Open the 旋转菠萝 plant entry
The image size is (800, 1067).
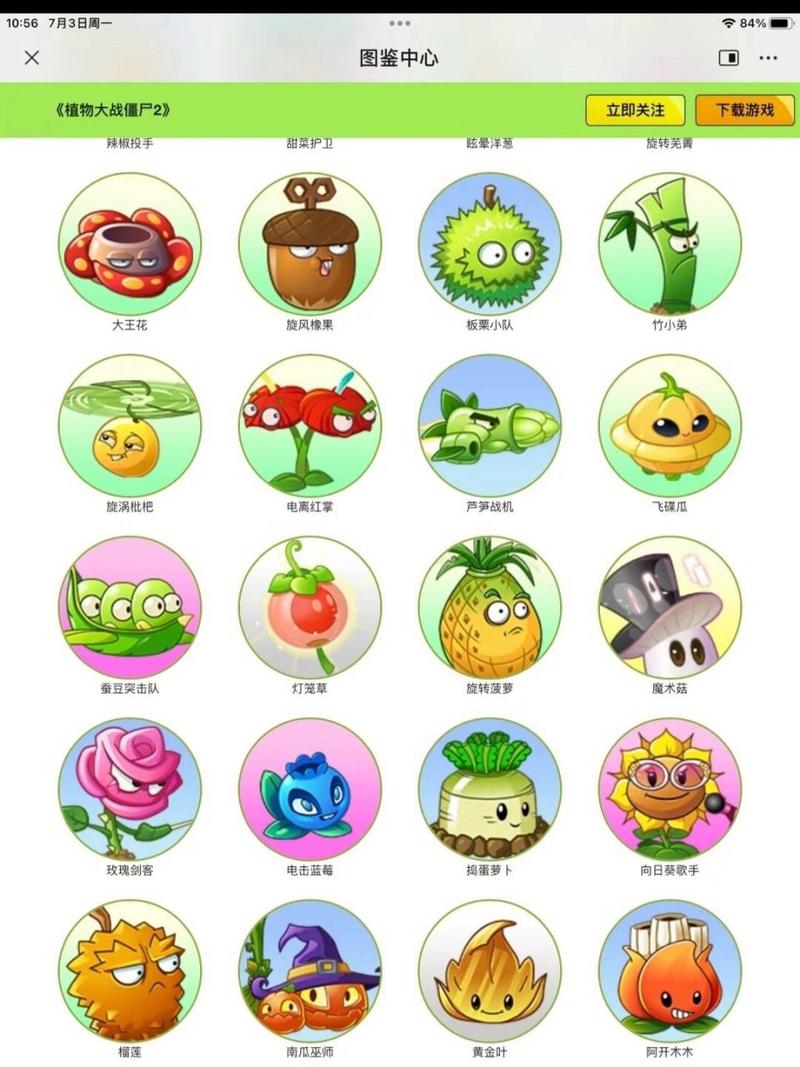coord(490,607)
